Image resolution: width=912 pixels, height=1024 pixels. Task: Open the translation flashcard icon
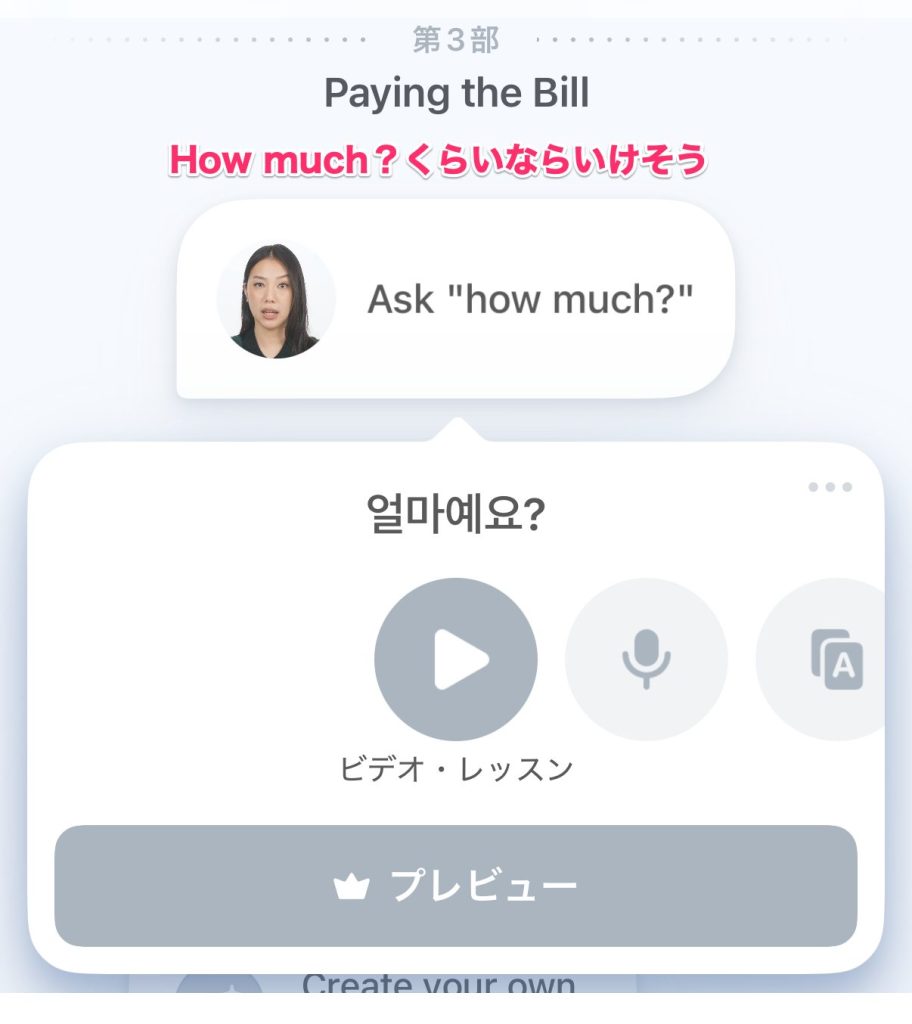pyautogui.click(x=835, y=660)
